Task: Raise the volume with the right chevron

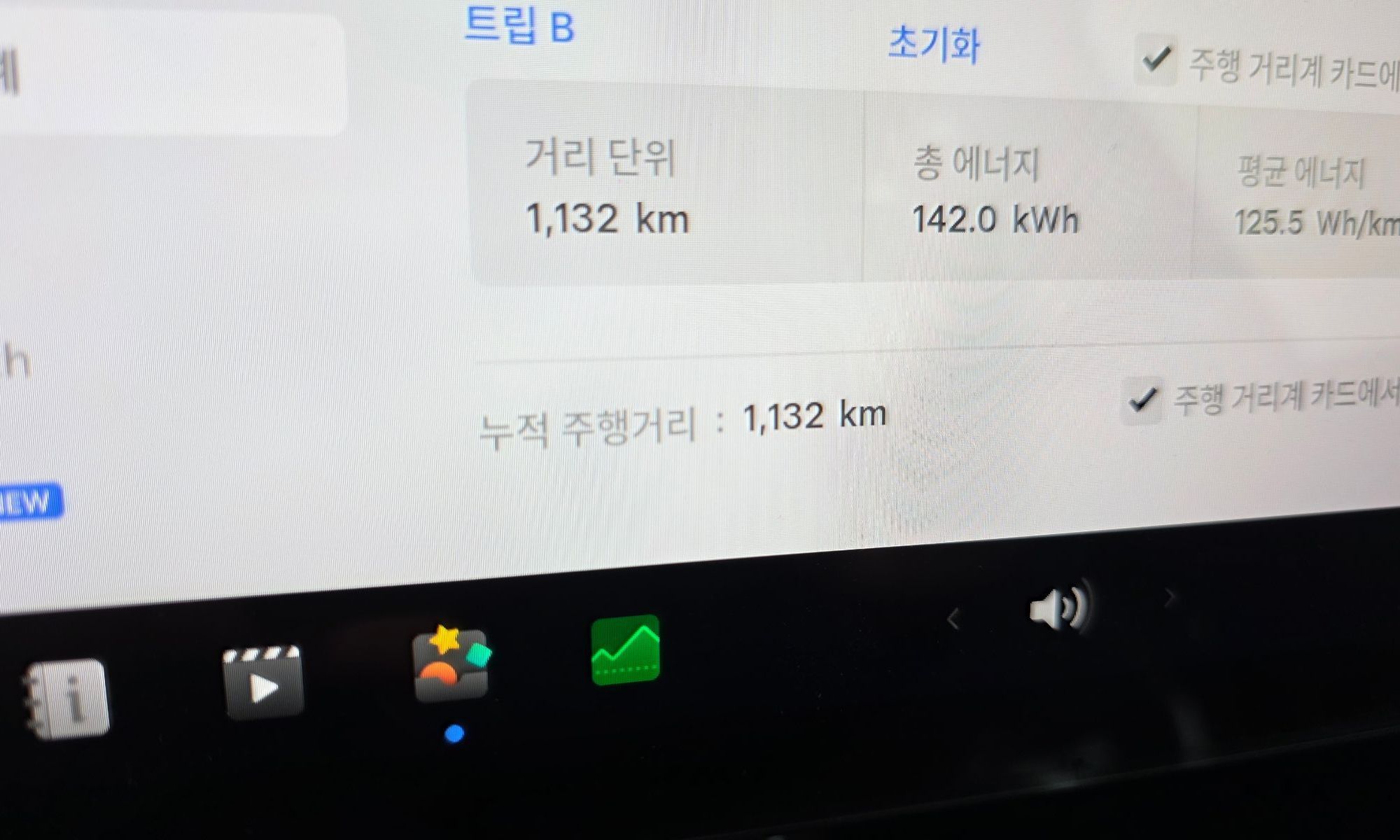Action: pos(1169,598)
